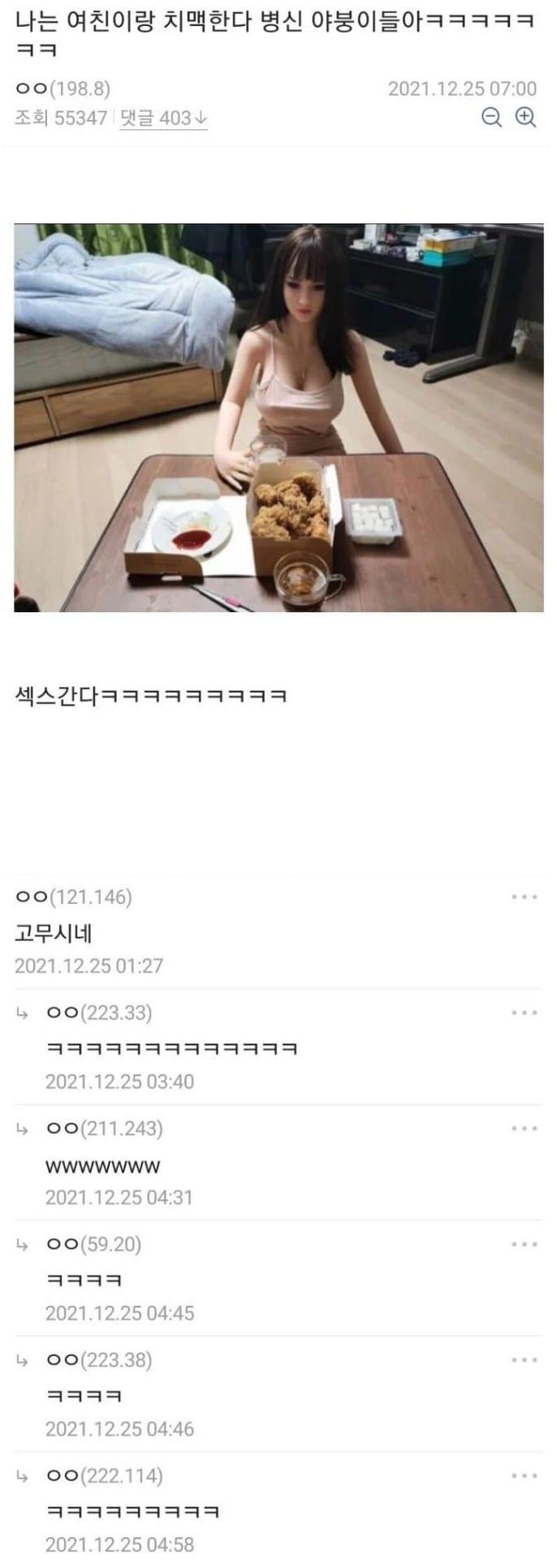557x1568 pixels.
Task: Jump to the 댓글 403 comments link
Action: click(163, 119)
